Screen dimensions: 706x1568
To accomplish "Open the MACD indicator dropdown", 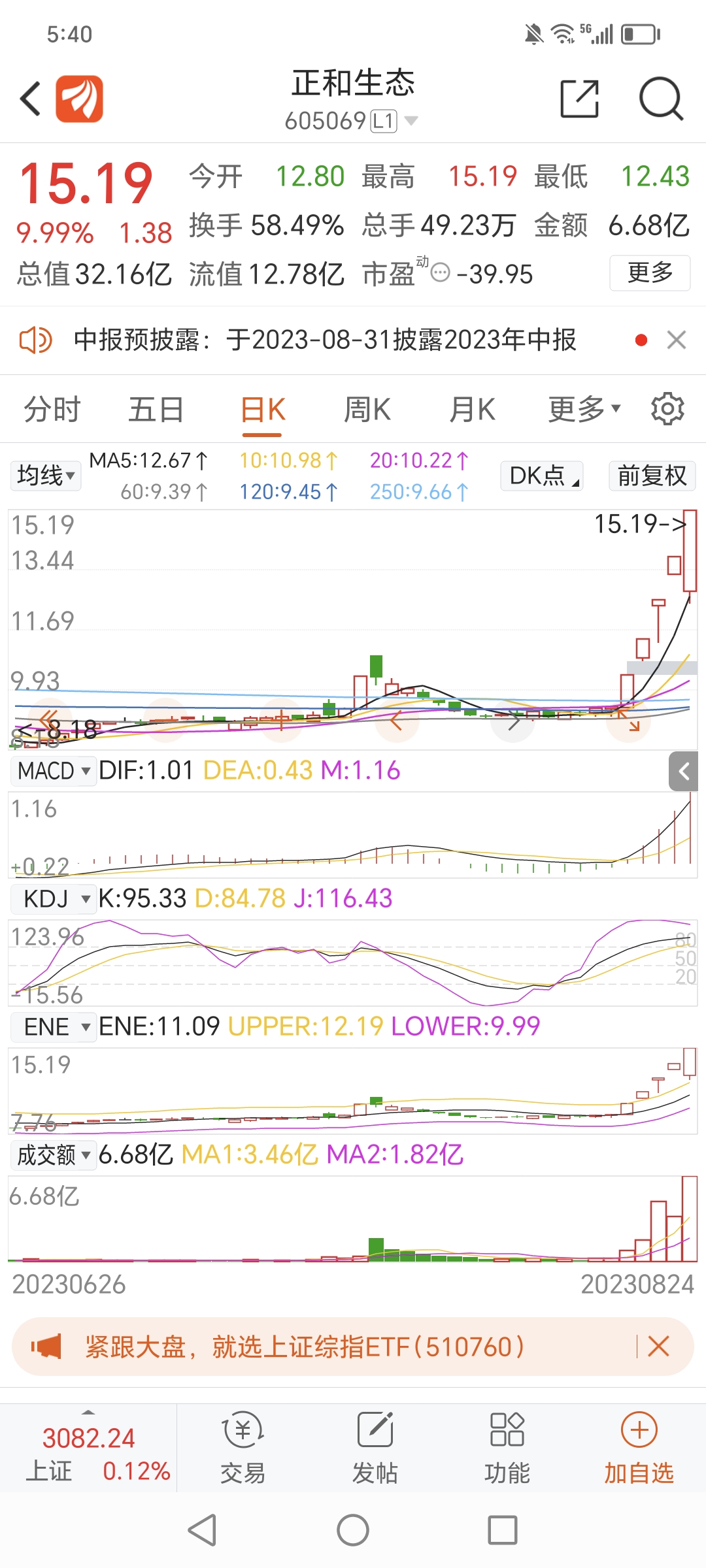I will [x=54, y=771].
